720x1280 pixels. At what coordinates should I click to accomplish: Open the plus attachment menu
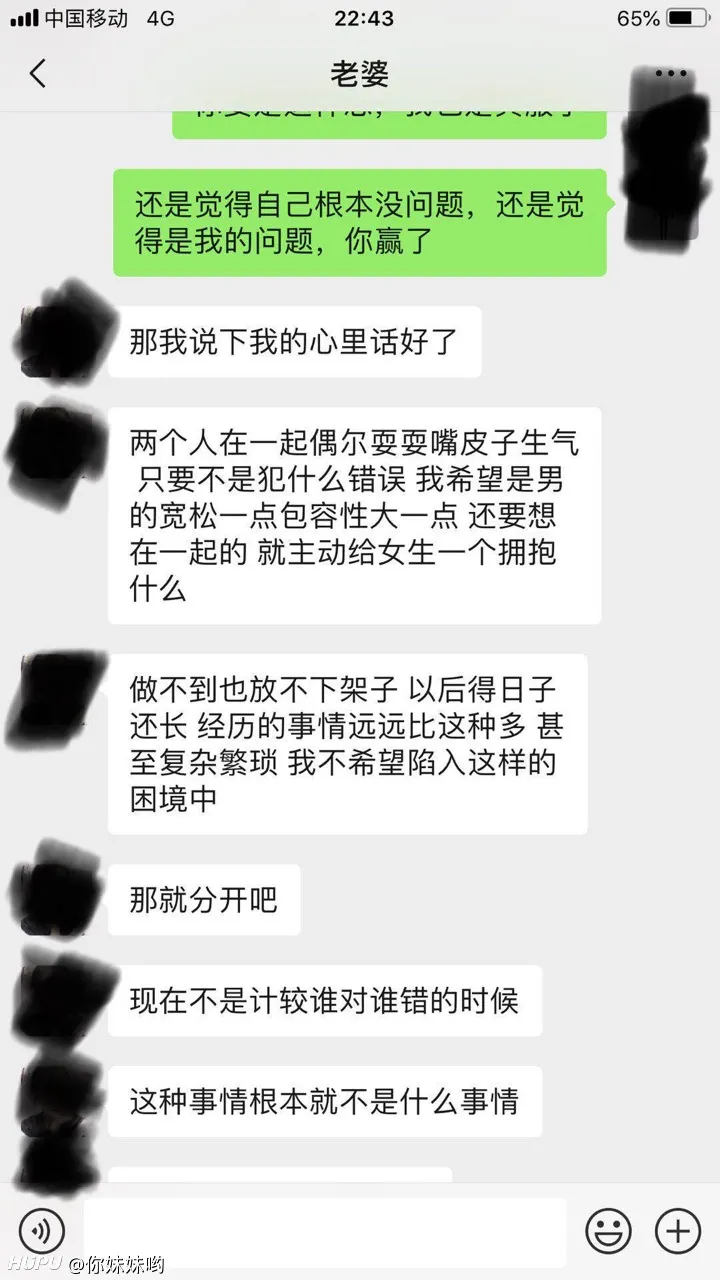point(678,1230)
